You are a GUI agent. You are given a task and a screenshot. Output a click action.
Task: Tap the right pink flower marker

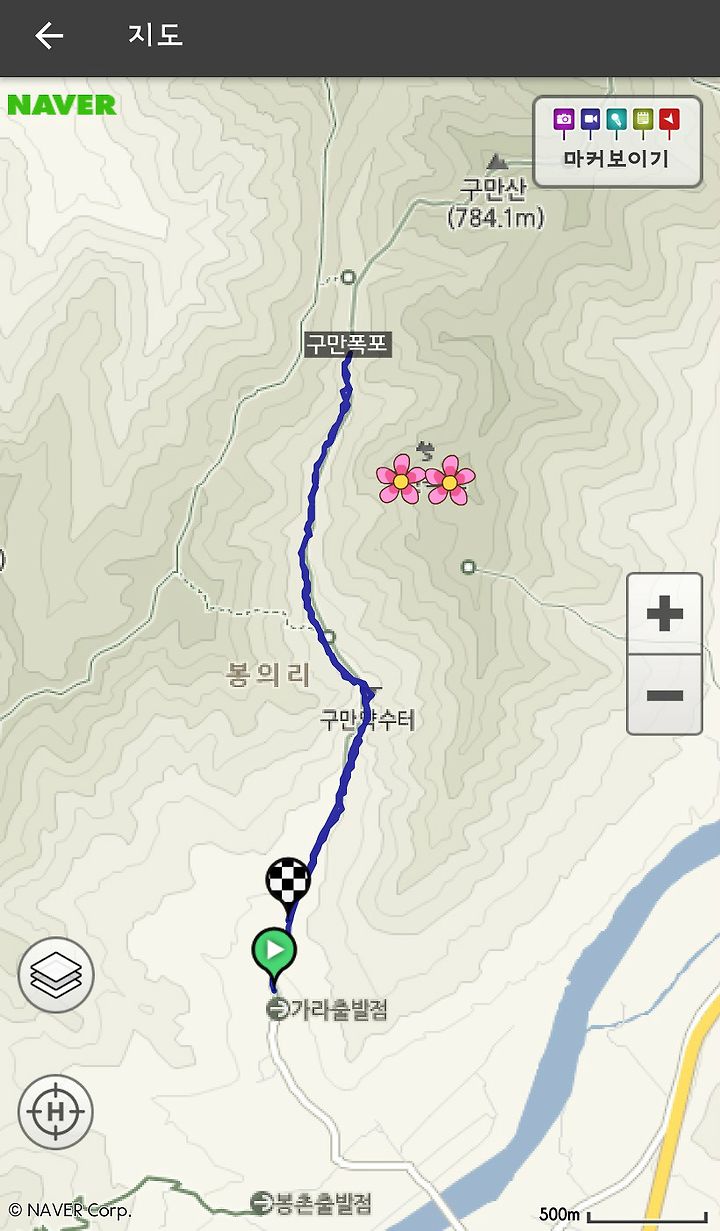450,480
